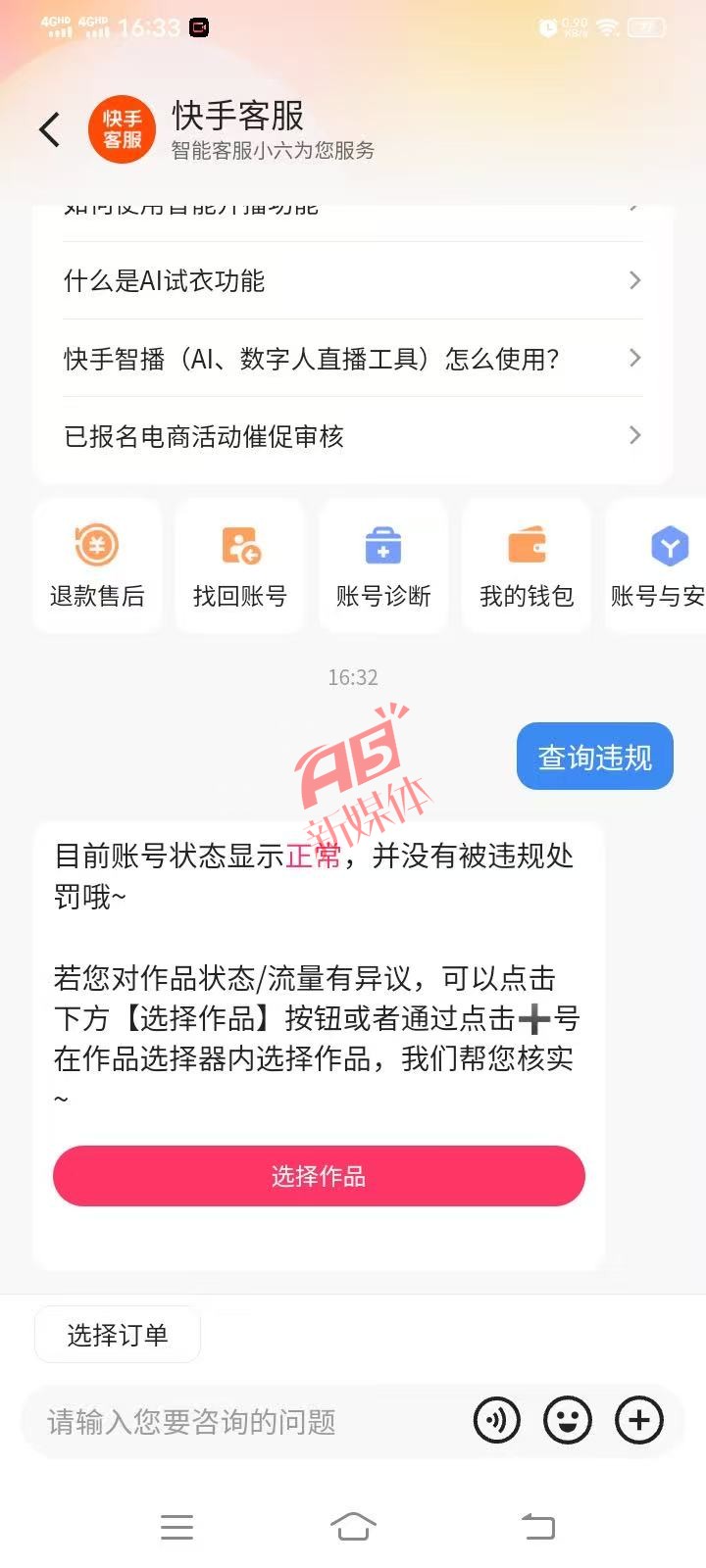Viewport: 706px width, 1568px height.
Task: Tap the system home button
Action: tap(353, 1527)
